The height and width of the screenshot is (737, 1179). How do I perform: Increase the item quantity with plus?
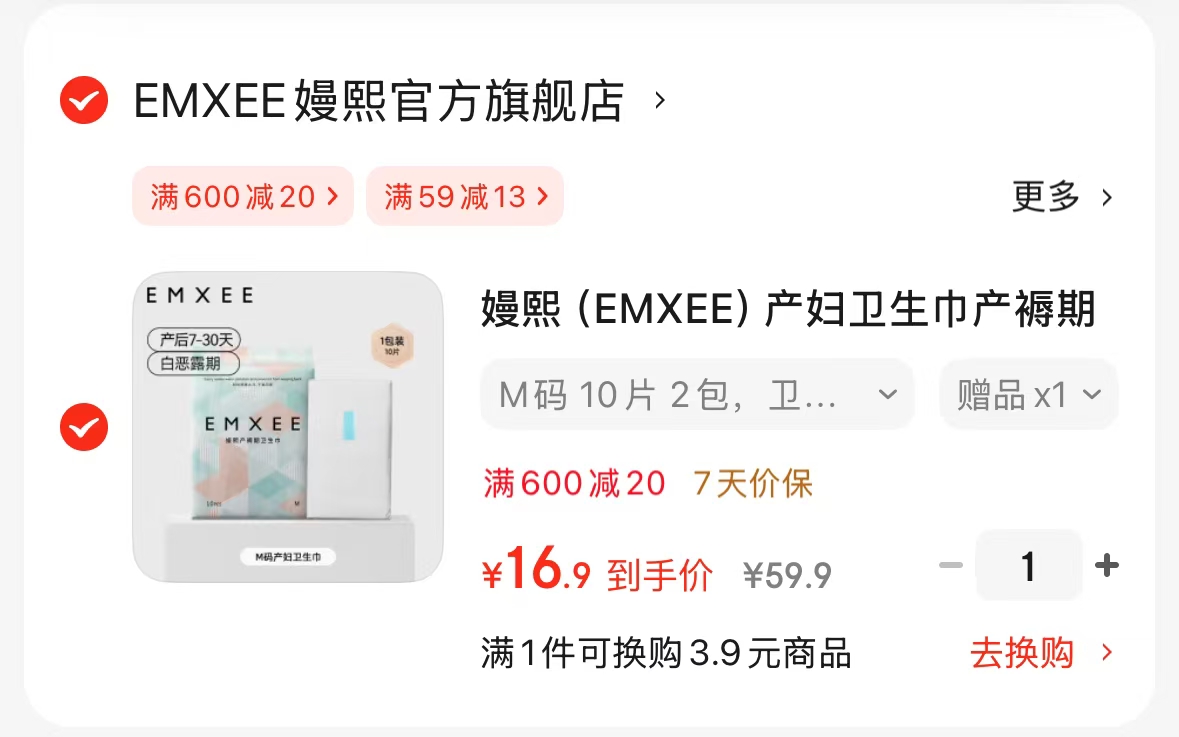1106,566
